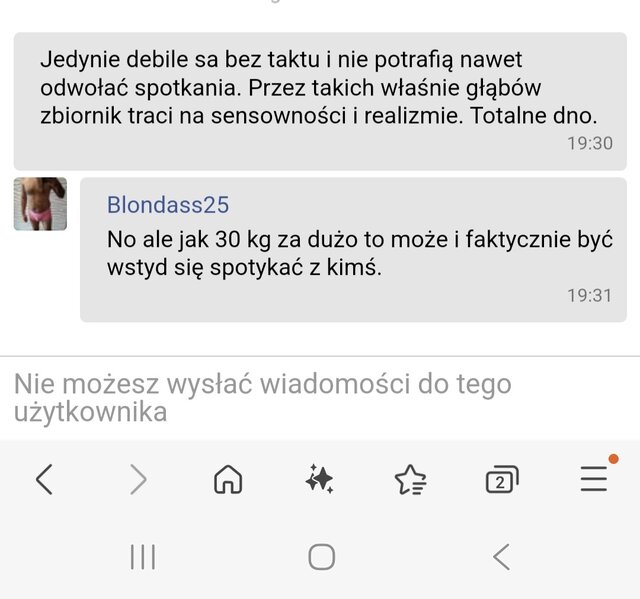Open the browser AI sparkle assistant

[319, 480]
